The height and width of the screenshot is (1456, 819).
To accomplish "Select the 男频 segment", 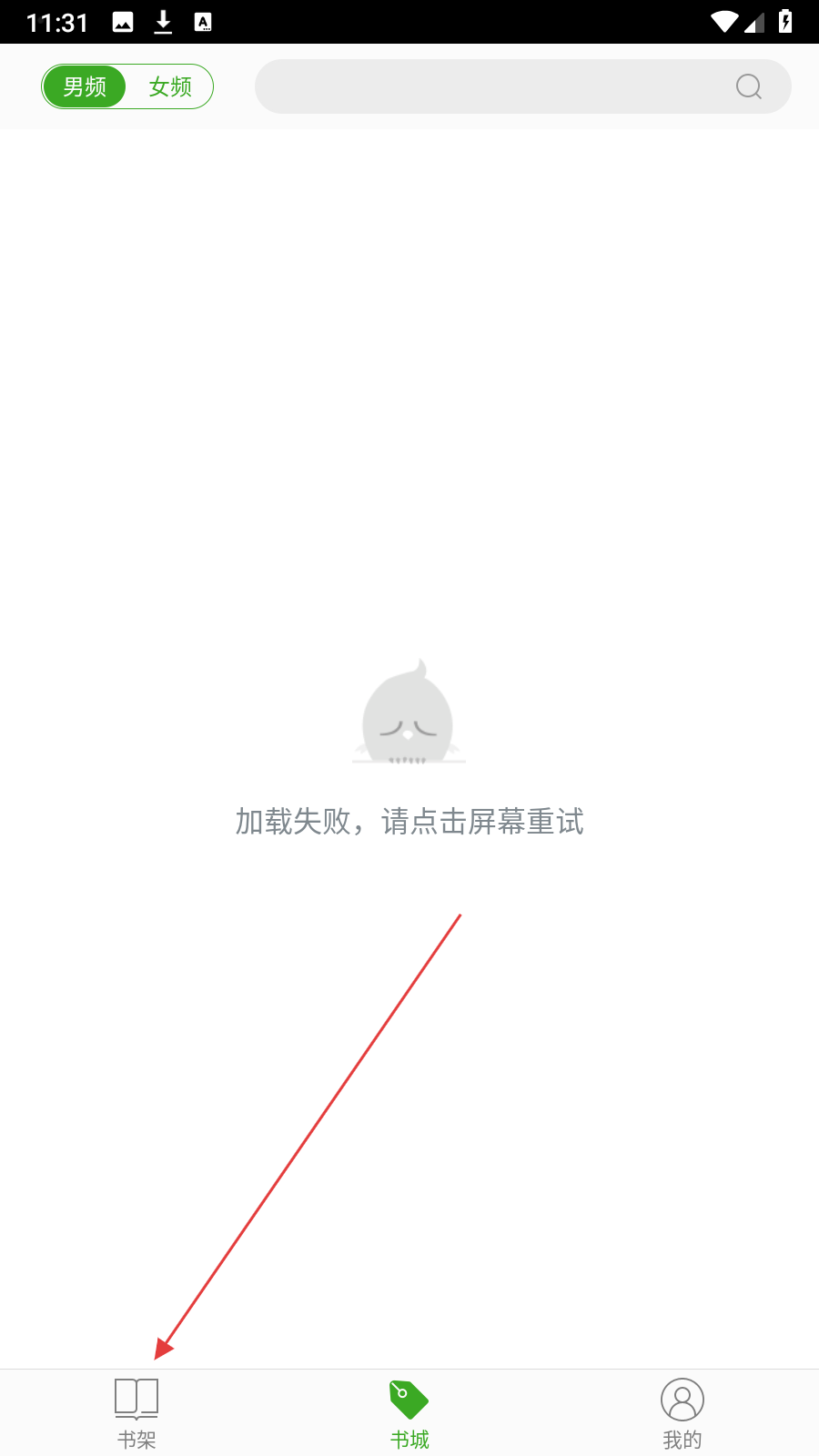I will [x=85, y=86].
